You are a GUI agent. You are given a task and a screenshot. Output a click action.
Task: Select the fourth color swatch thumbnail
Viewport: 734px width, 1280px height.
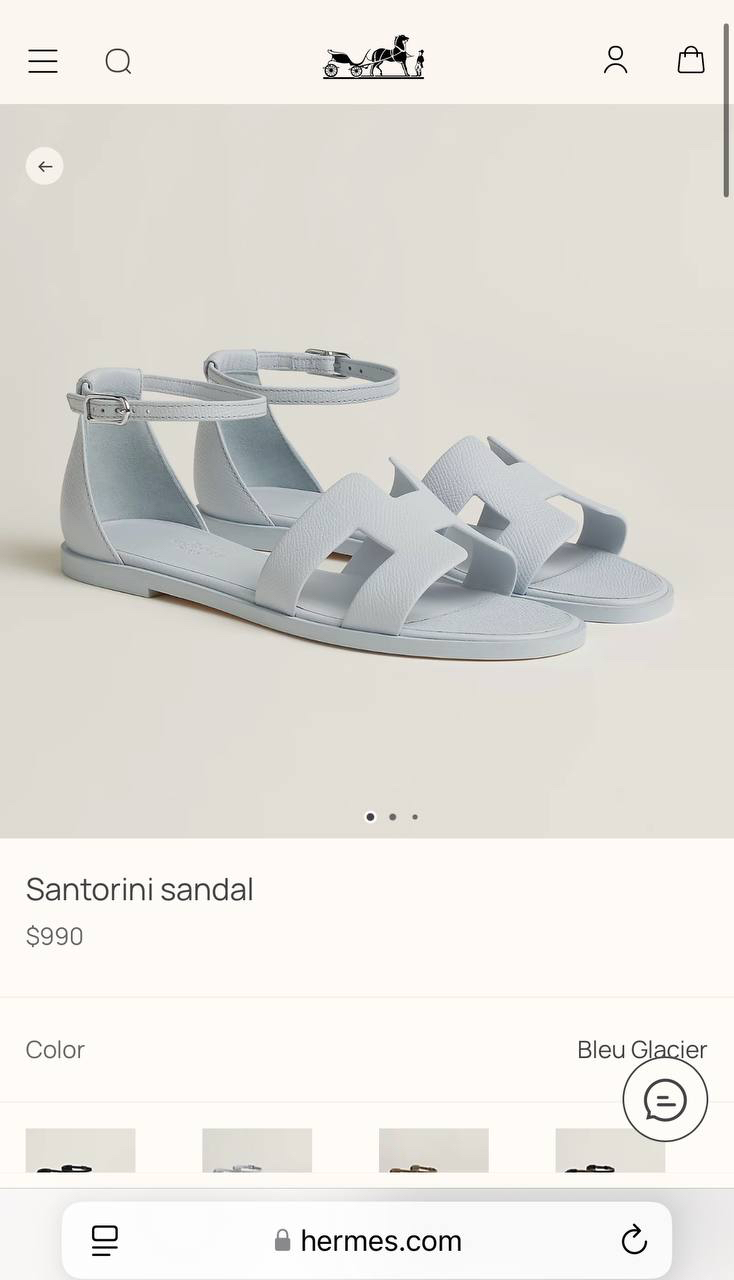click(610, 1150)
